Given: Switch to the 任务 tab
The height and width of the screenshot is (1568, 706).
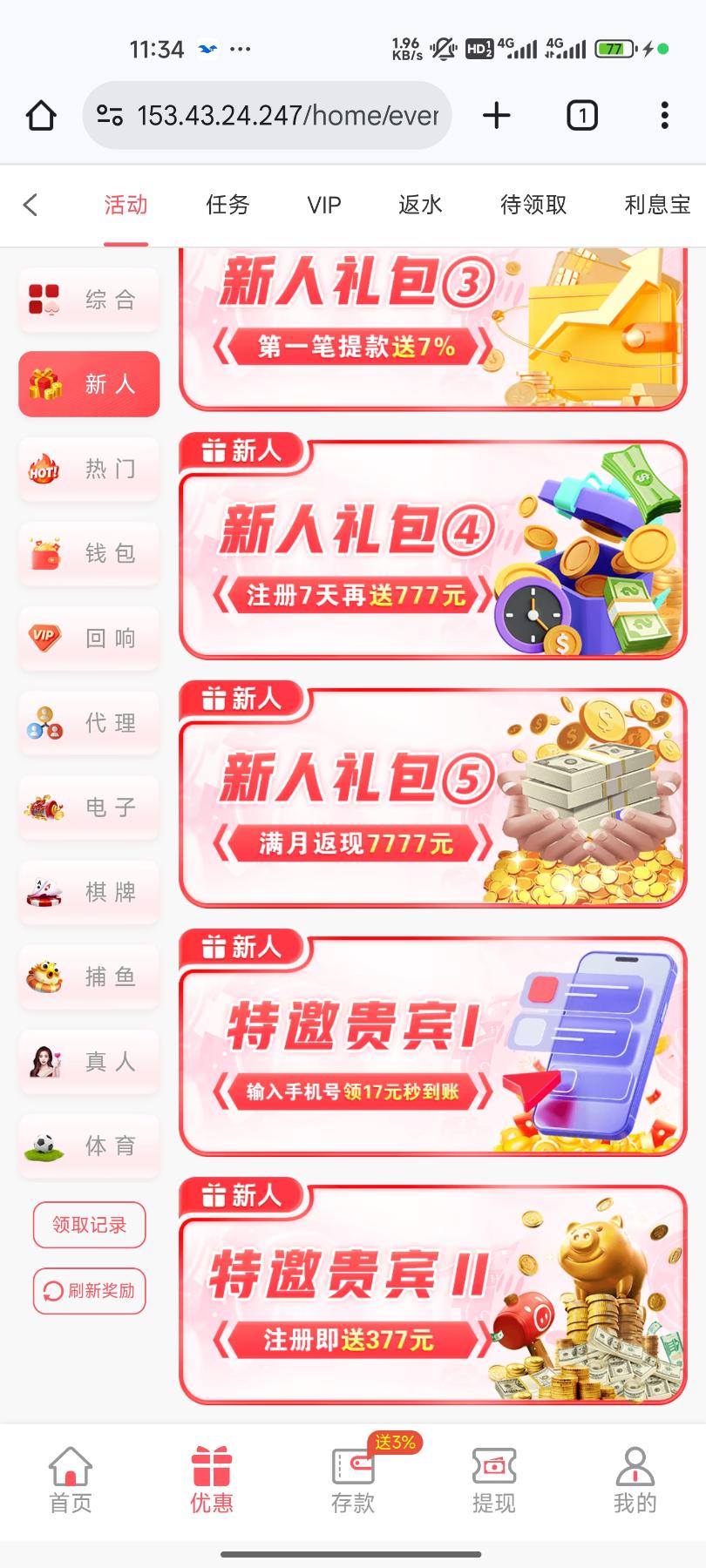Looking at the screenshot, I should pyautogui.click(x=227, y=205).
